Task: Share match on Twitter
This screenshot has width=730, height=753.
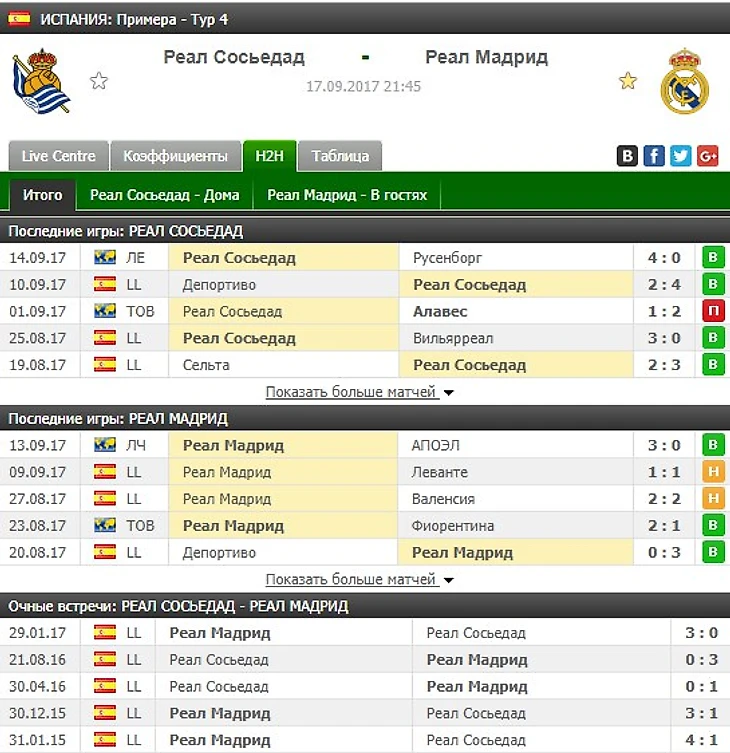Action: click(681, 156)
